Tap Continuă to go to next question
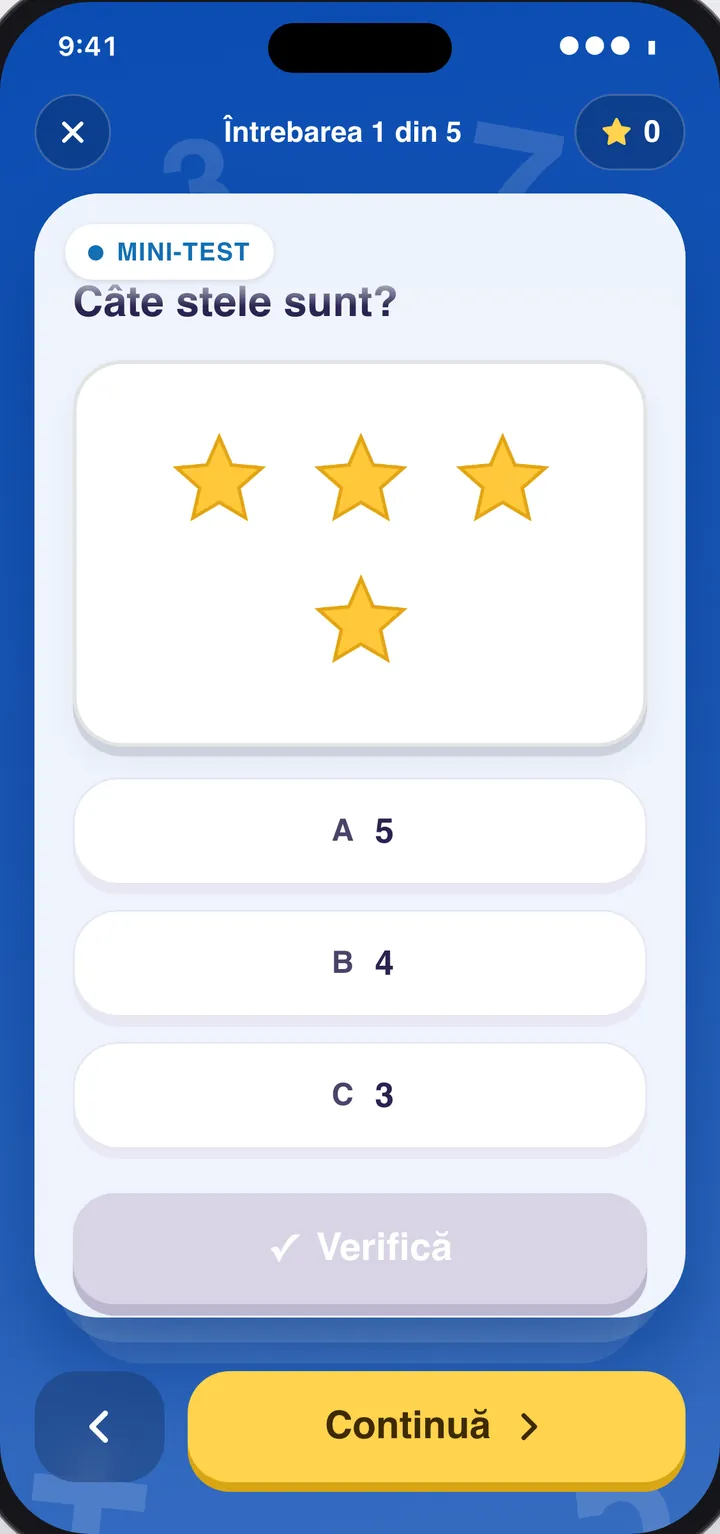This screenshot has width=720, height=1534. [x=436, y=1426]
